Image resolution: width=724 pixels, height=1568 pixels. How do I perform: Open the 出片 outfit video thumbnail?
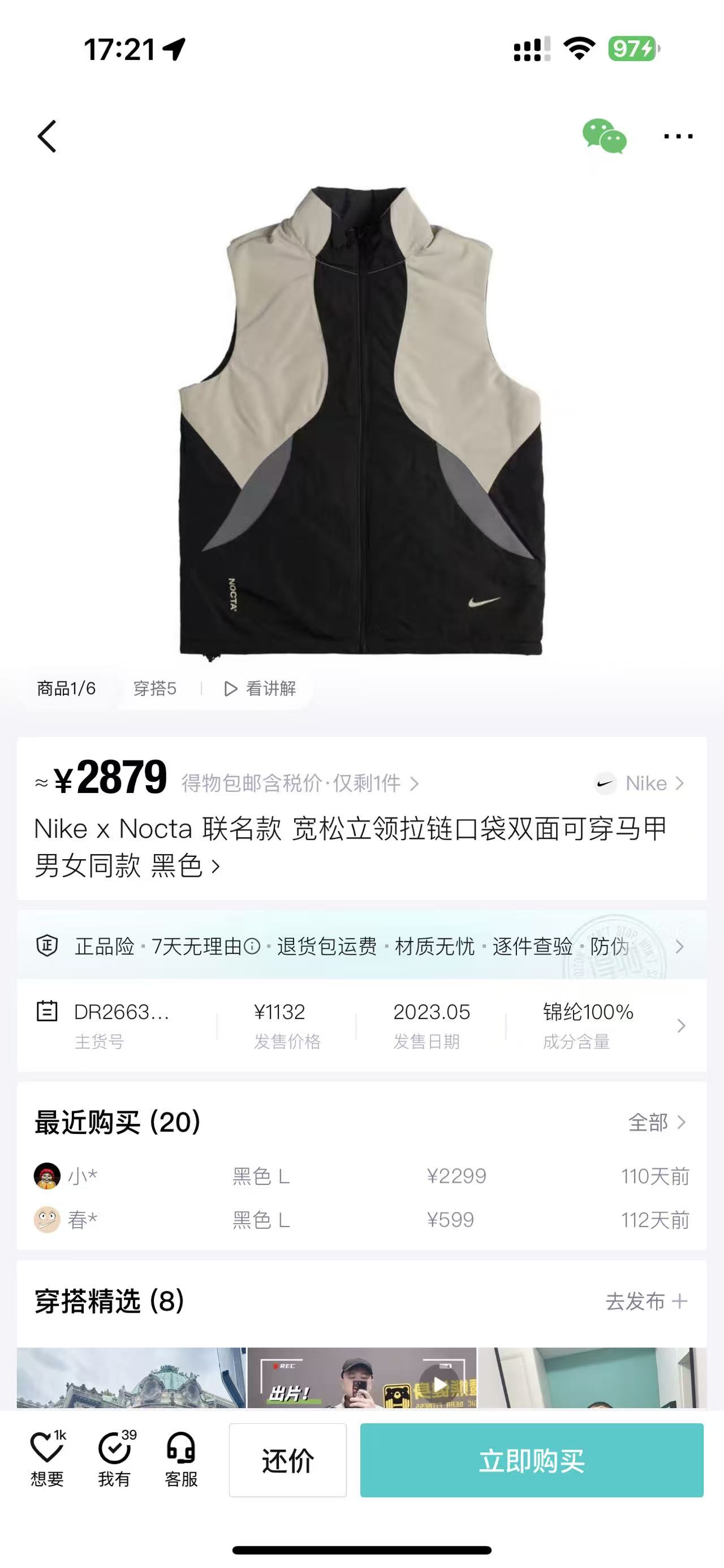pos(361,1378)
